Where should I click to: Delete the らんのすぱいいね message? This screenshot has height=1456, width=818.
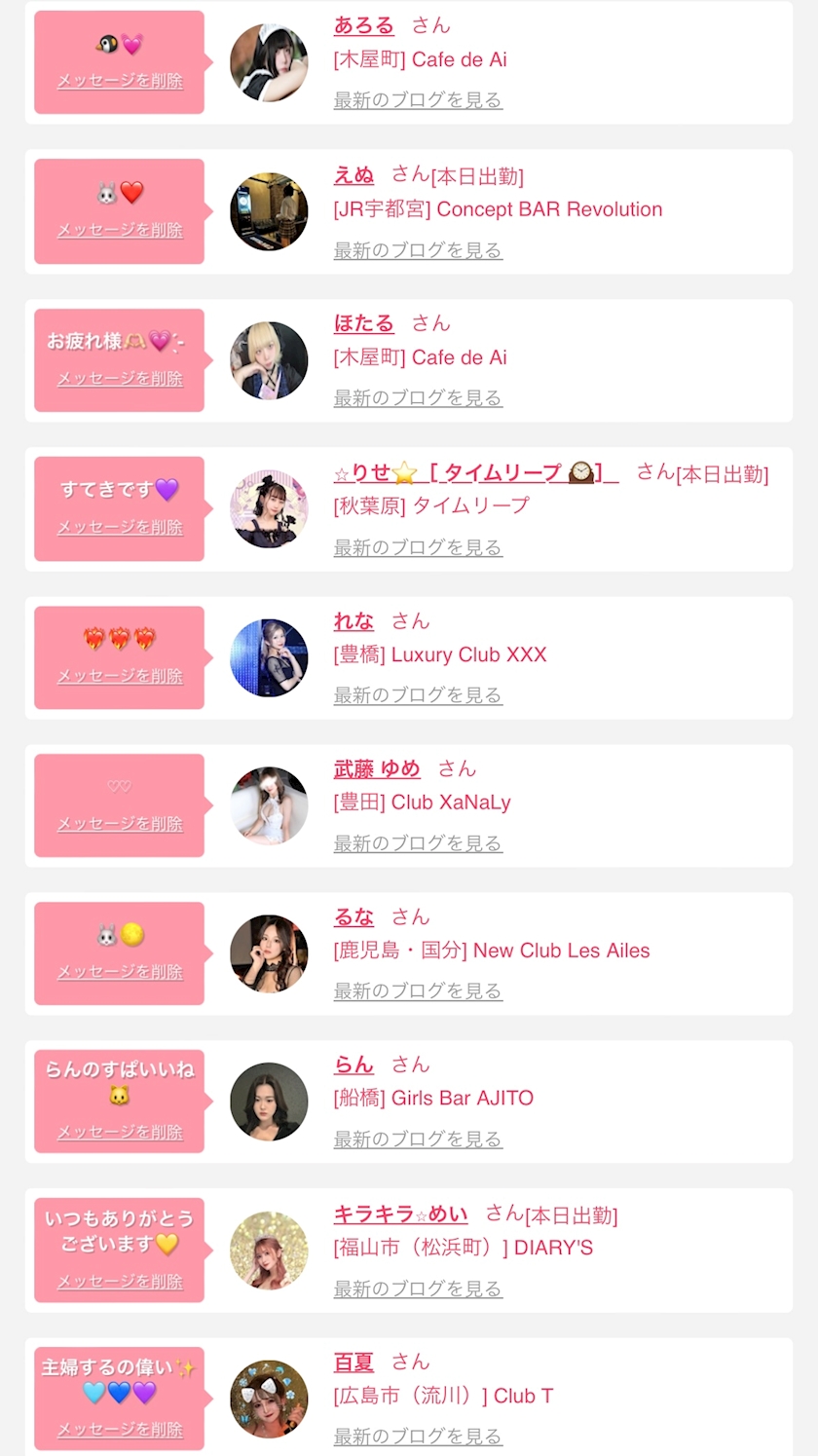(x=120, y=1133)
